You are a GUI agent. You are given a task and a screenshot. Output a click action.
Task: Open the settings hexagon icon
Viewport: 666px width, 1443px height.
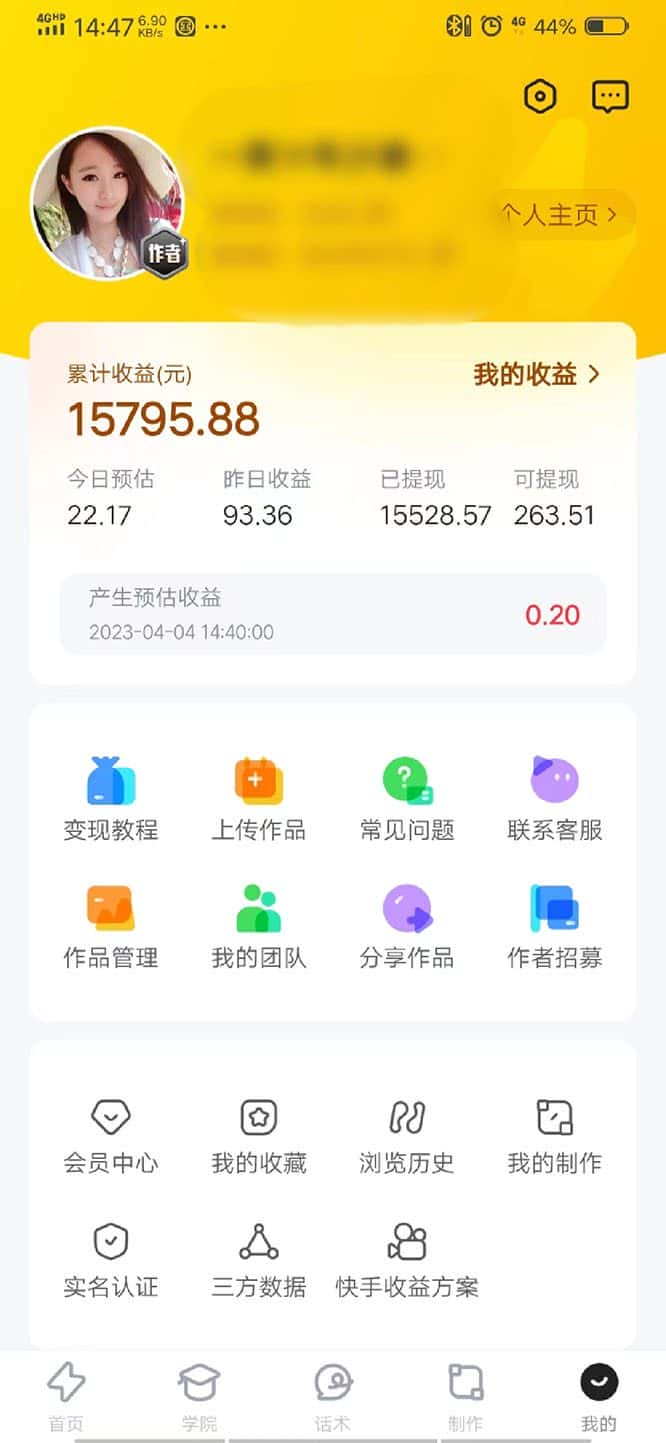pos(540,96)
